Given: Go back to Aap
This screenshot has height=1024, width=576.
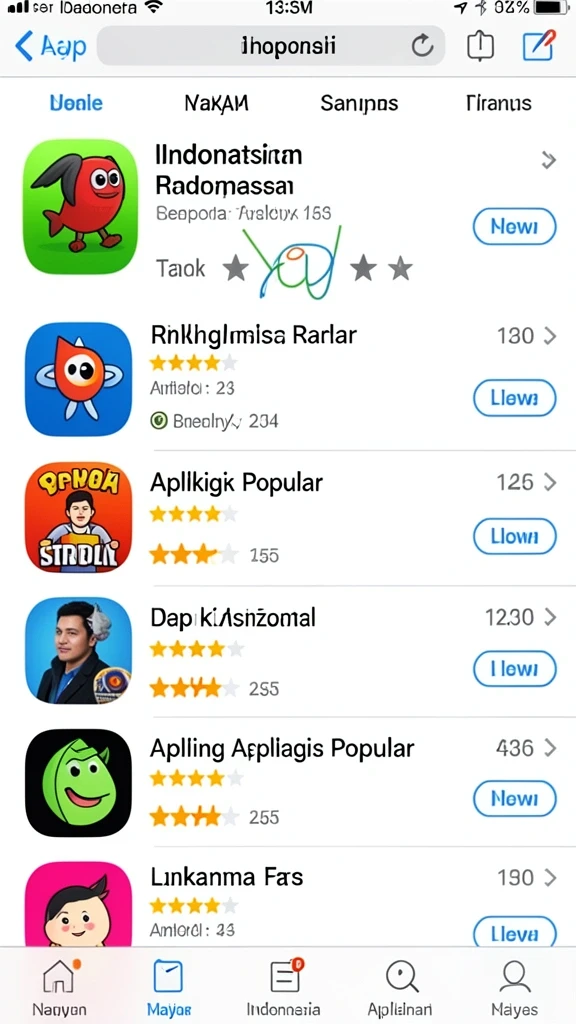Looking at the screenshot, I should [50, 47].
